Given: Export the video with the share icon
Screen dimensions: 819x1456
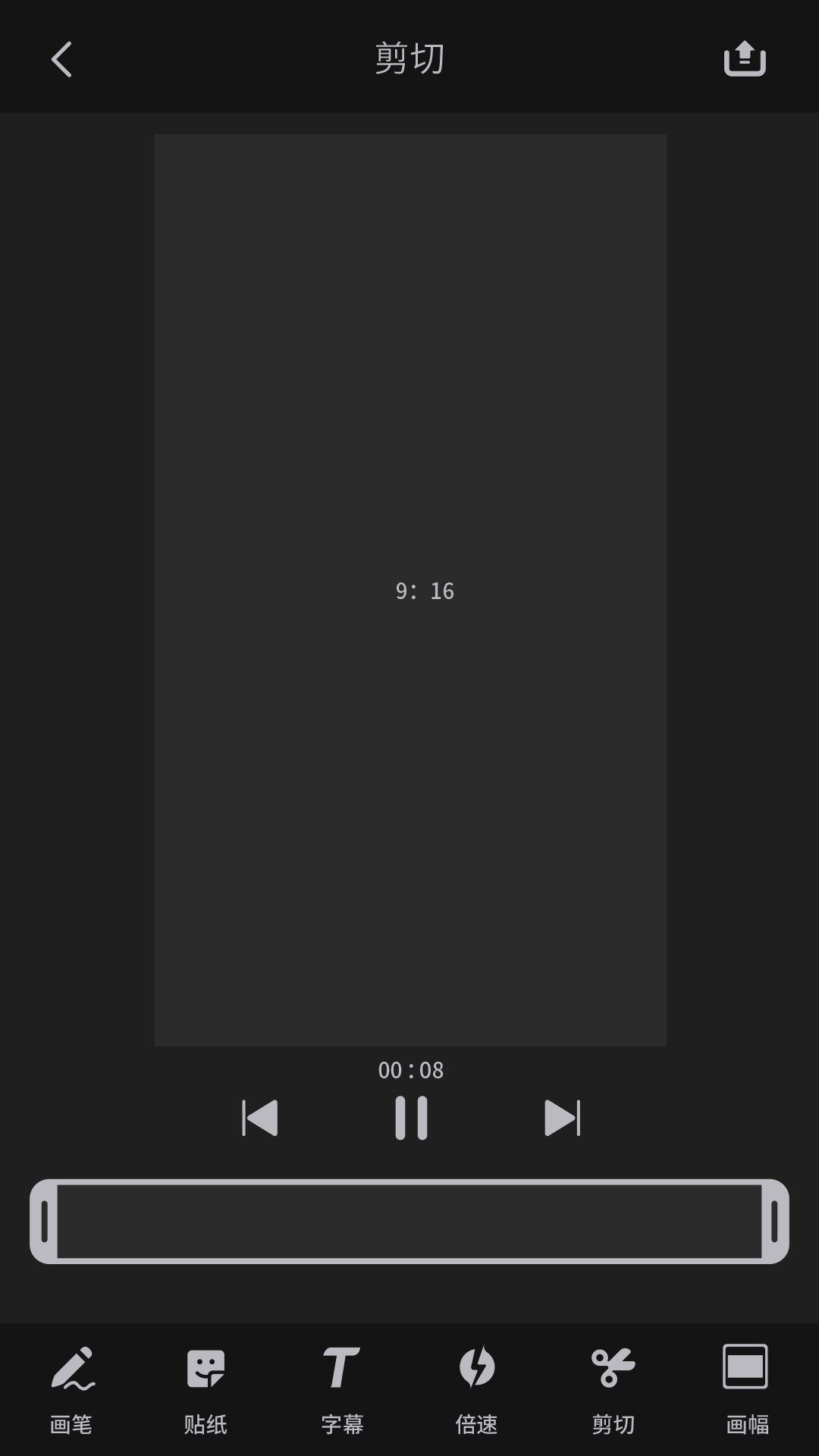Looking at the screenshot, I should pos(745,58).
